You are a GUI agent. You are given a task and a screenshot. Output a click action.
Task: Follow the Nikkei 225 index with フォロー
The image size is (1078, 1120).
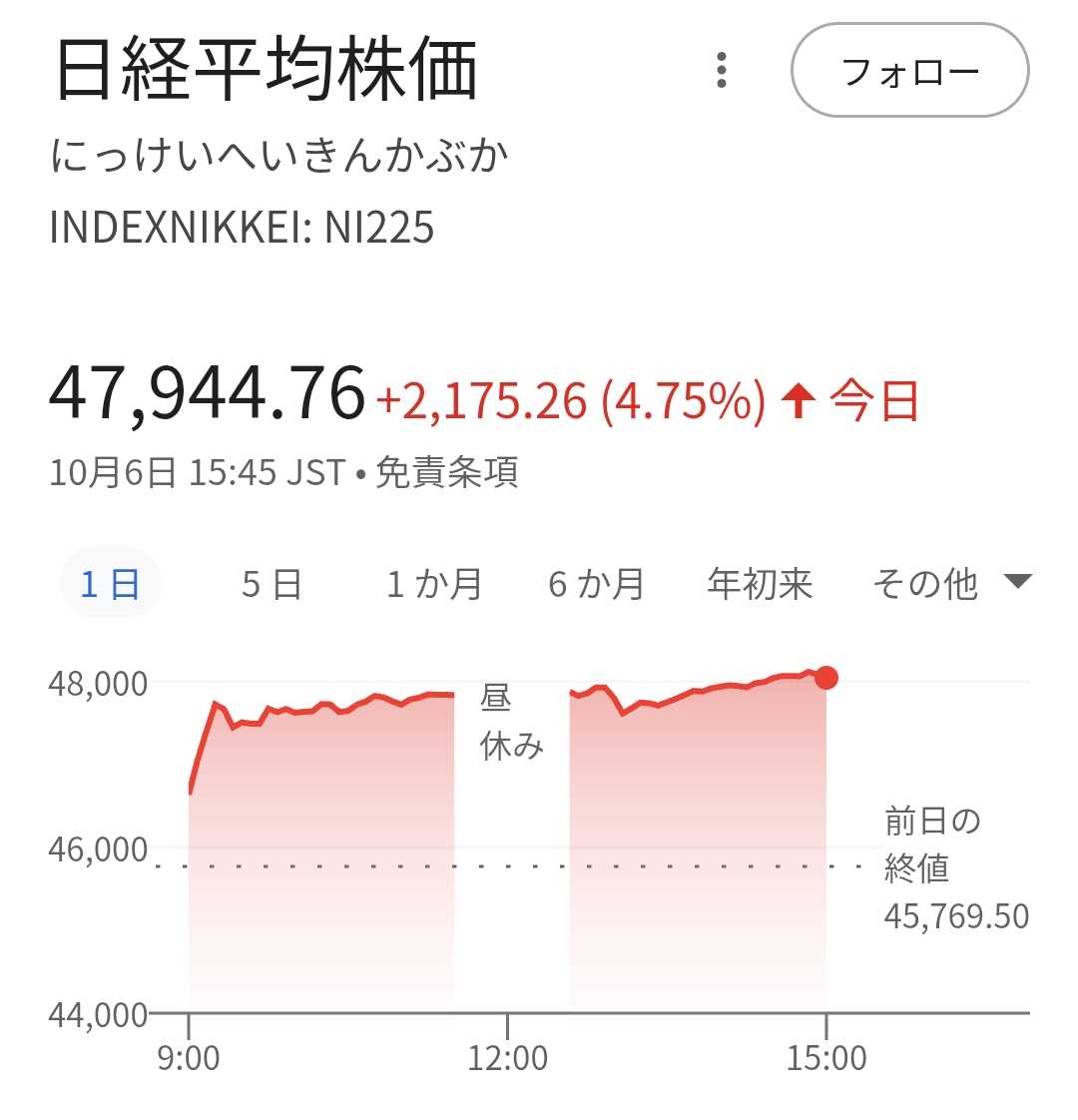pyautogui.click(x=909, y=71)
